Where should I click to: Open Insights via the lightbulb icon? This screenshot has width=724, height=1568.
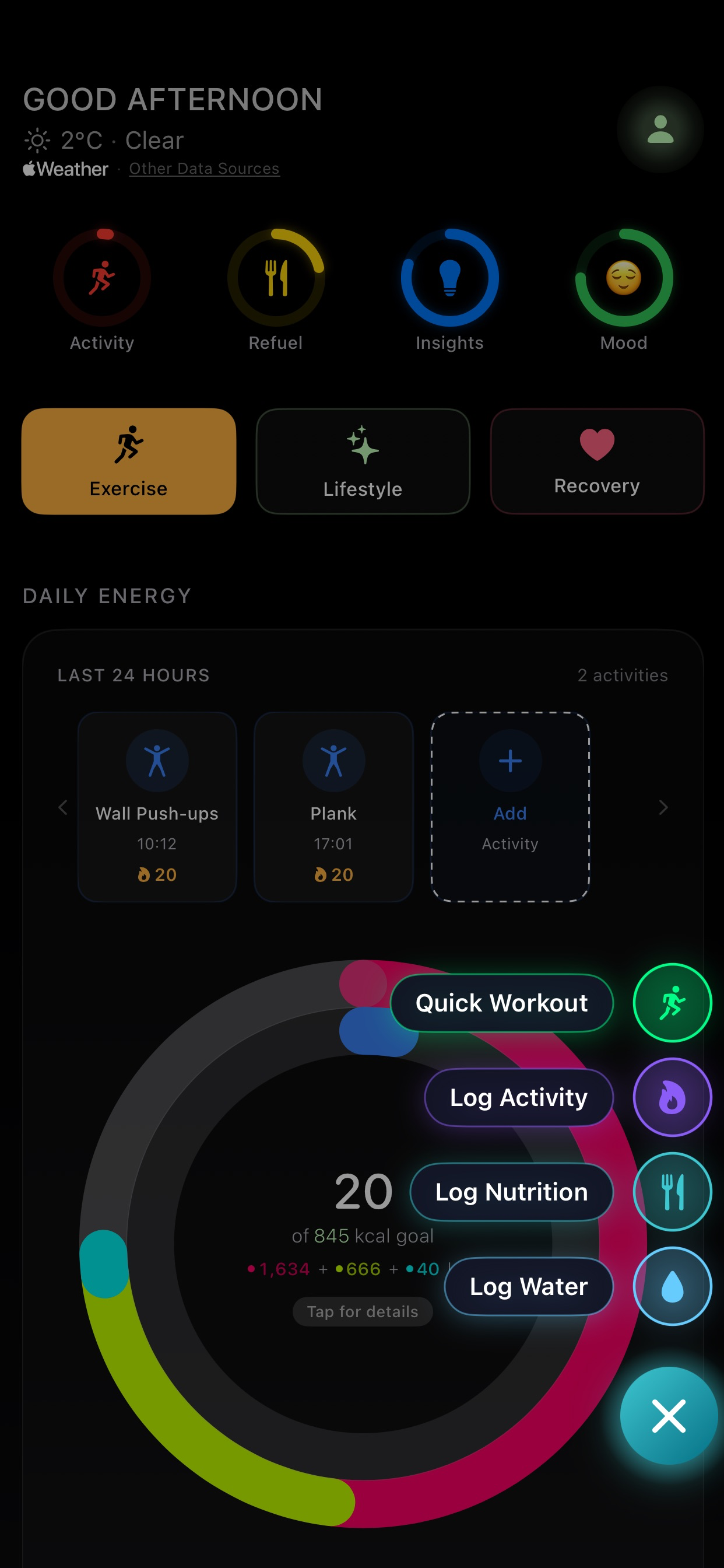point(449,277)
